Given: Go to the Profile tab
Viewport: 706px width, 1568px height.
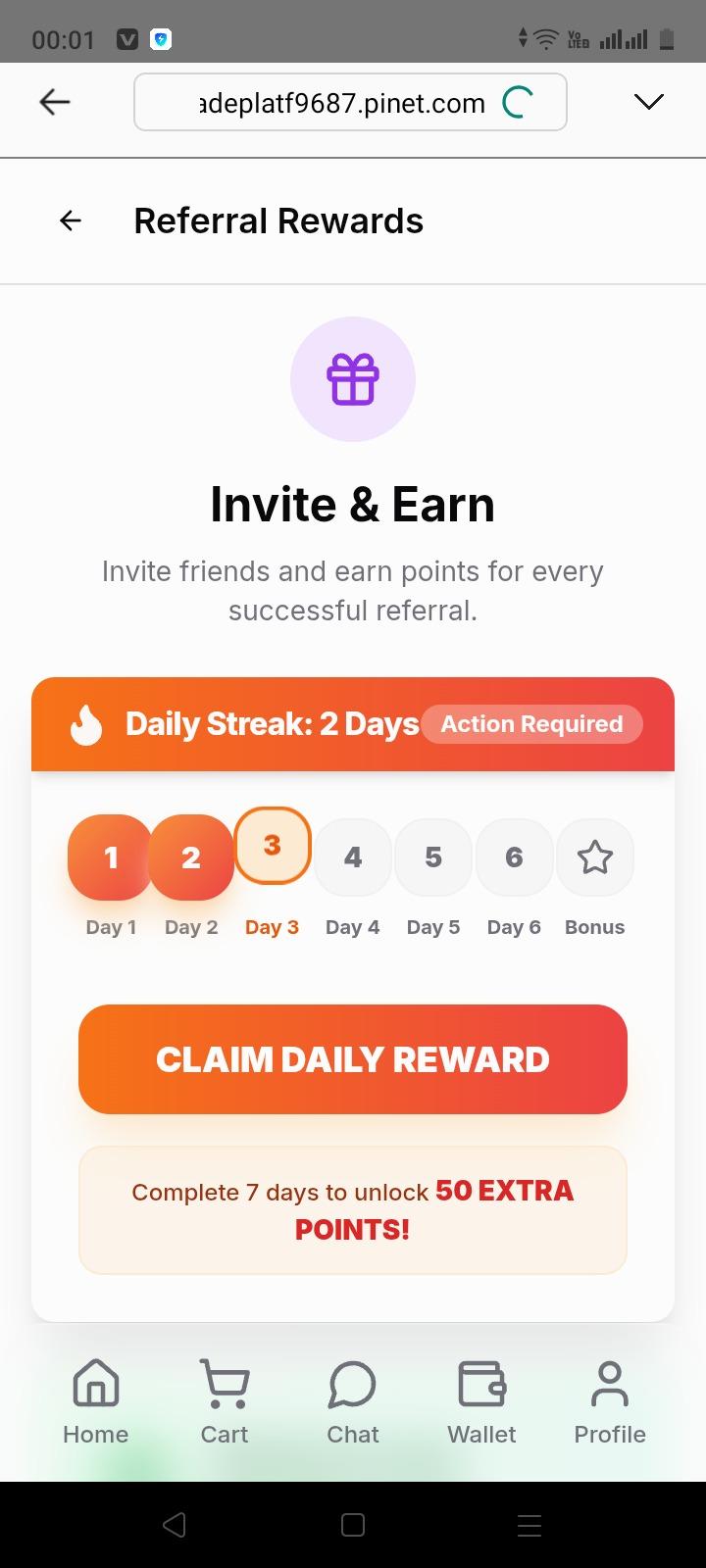Looking at the screenshot, I should 610,1402.
